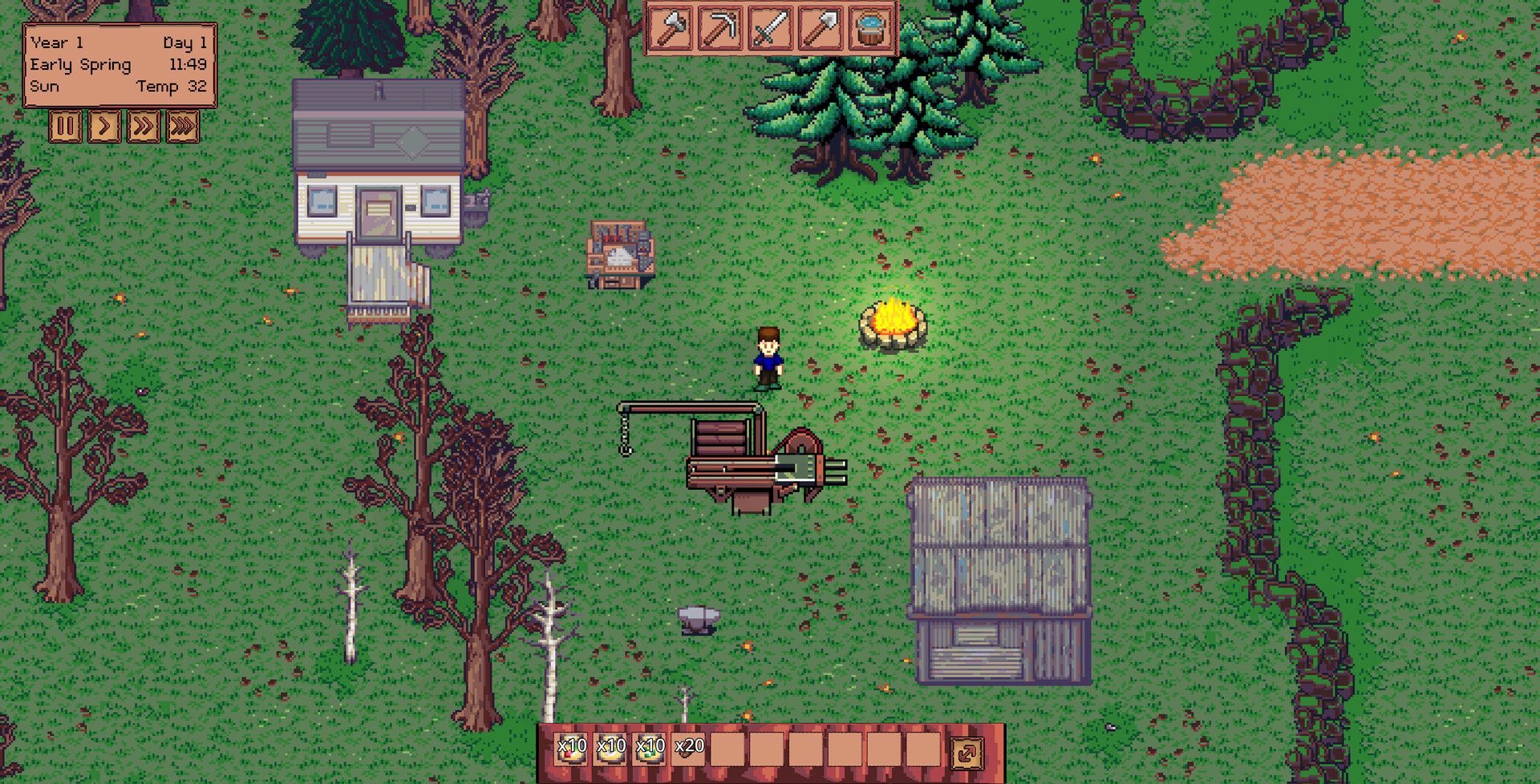Expand the inventory panel
Image resolution: width=1540 pixels, height=784 pixels.
pos(967,752)
